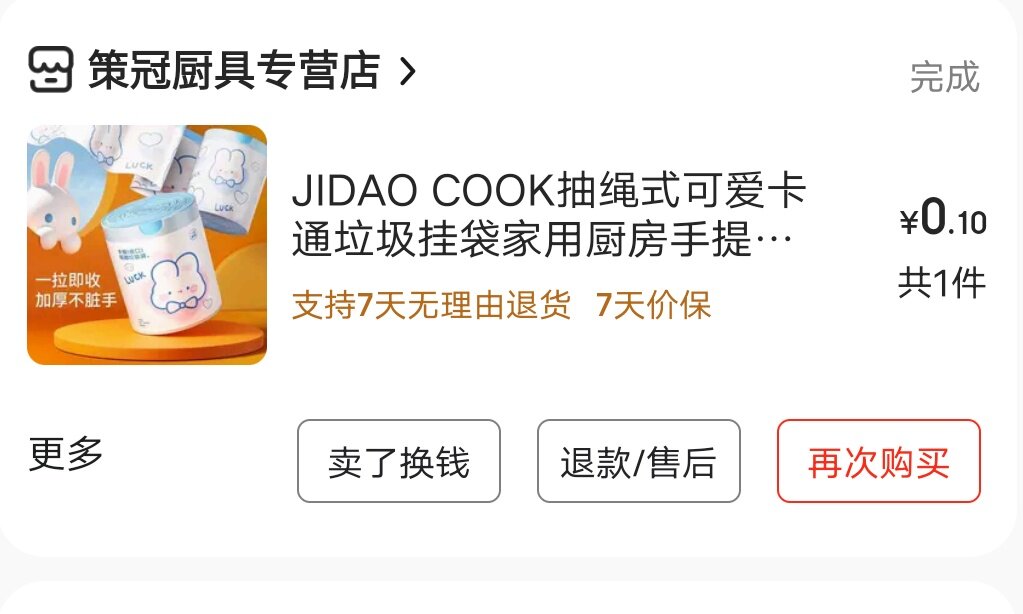Screen dimensions: 1023x614
Task: Open the 策冠厨具专营店 store page
Action: pos(234,71)
